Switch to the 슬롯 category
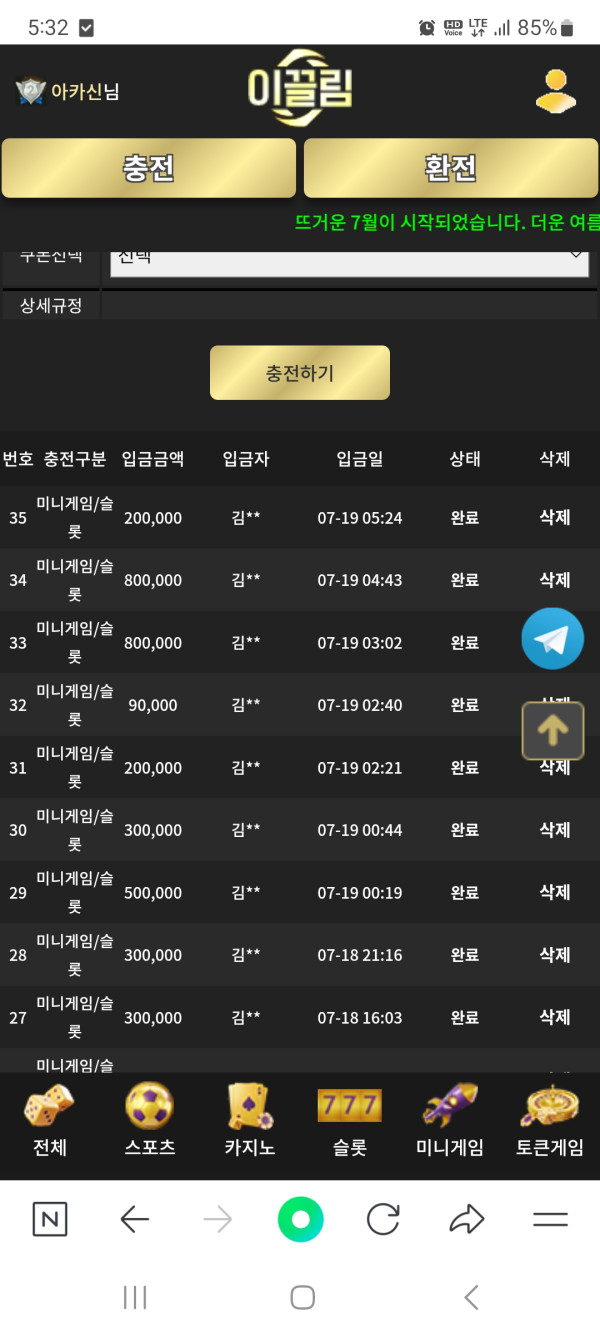The width and height of the screenshot is (600, 1333). tap(350, 1121)
